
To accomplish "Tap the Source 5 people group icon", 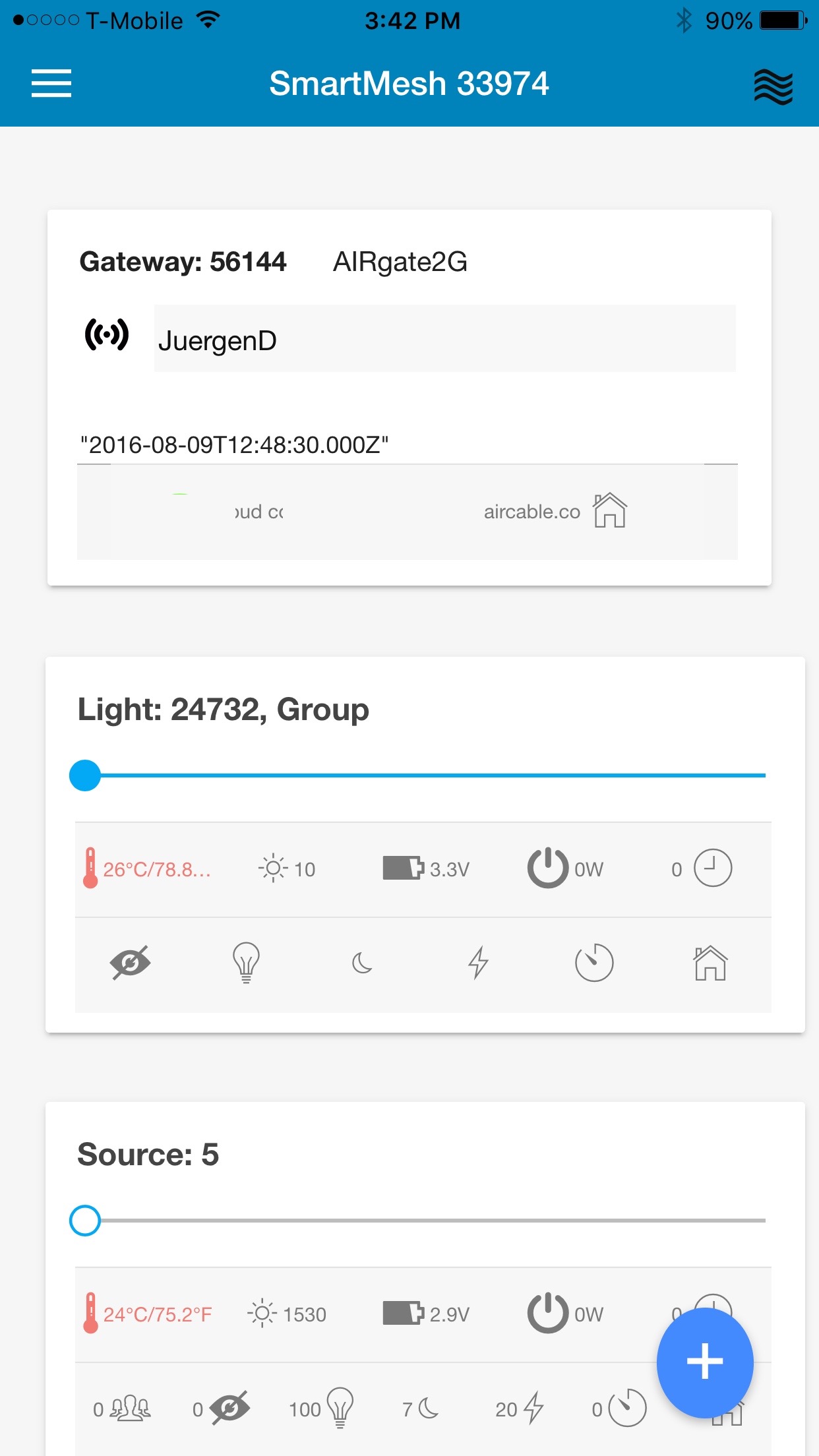I will click(130, 1409).
